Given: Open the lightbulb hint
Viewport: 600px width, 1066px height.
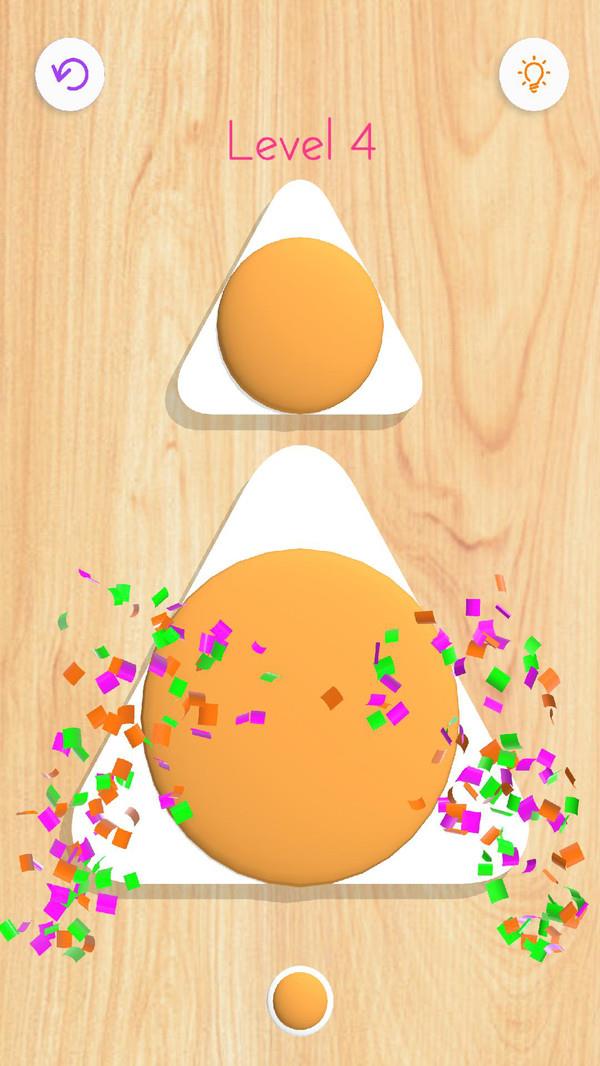Looking at the screenshot, I should coord(533,73).
